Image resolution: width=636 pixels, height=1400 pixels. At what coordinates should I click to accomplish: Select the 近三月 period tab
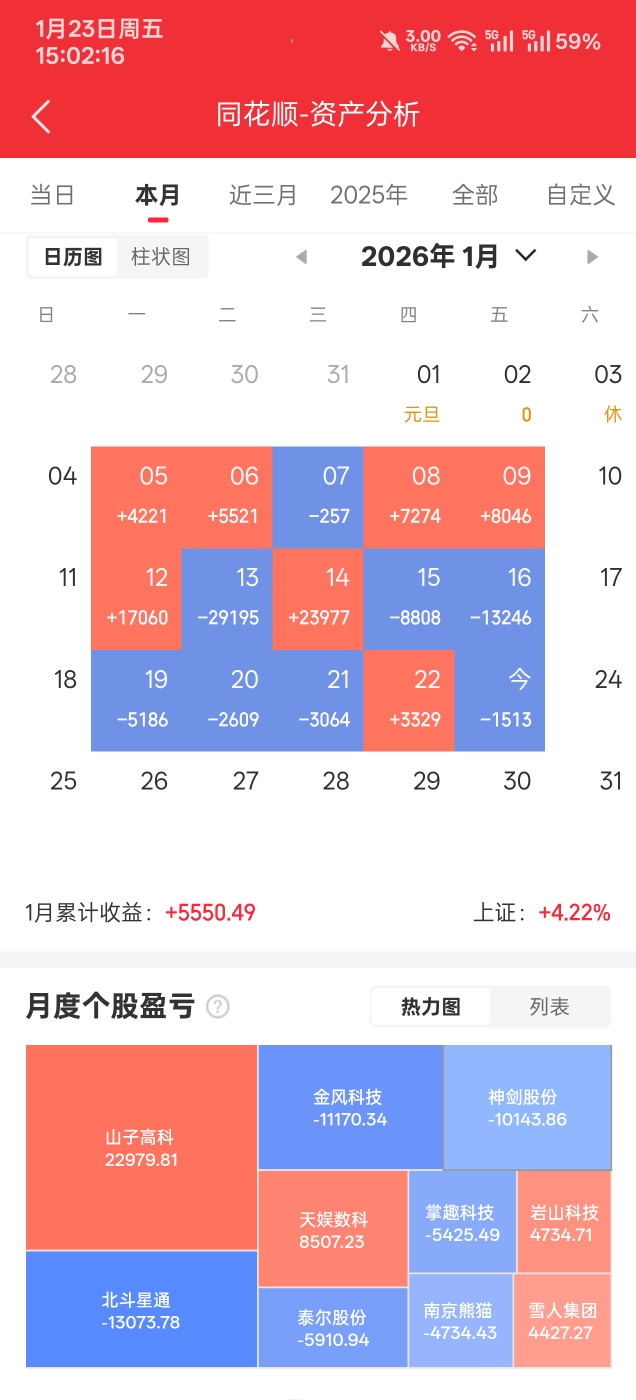coord(263,195)
